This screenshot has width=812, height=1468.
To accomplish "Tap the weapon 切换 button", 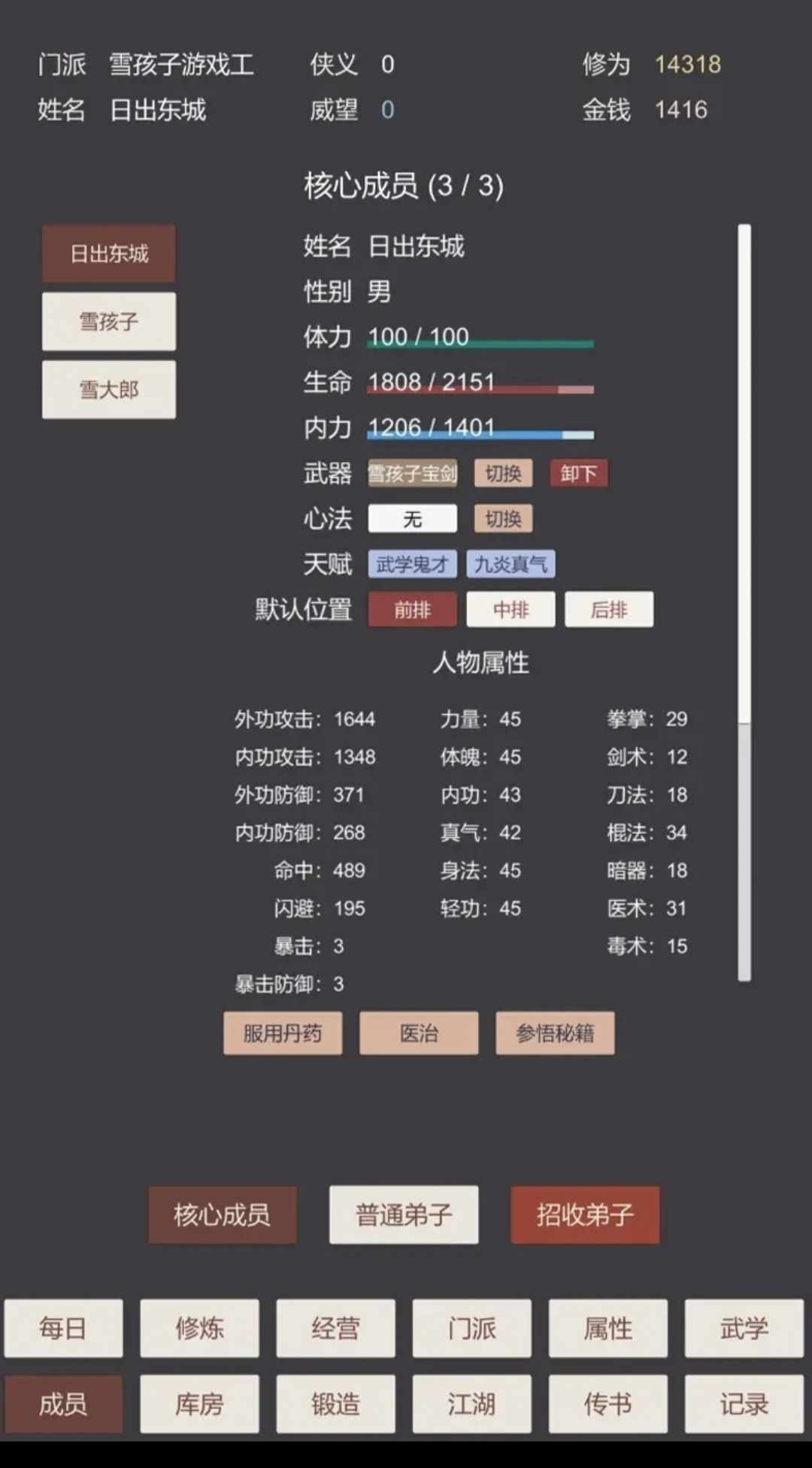I will coord(503,474).
